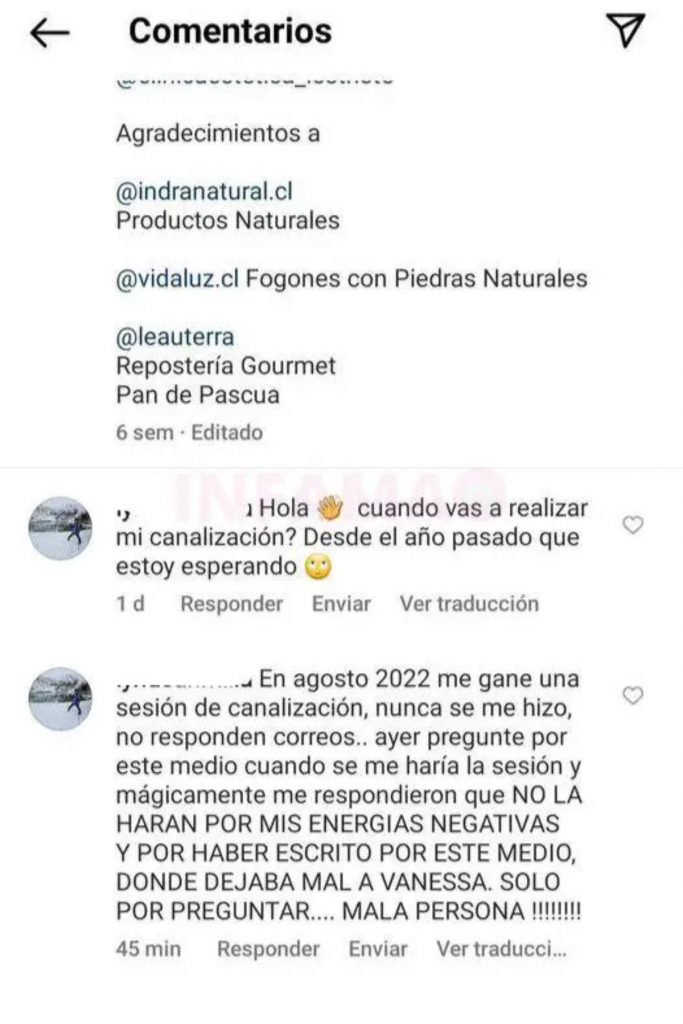Reply to the comment posted 45 min ago
The width and height of the screenshot is (683, 1024).
pyautogui.click(x=268, y=949)
